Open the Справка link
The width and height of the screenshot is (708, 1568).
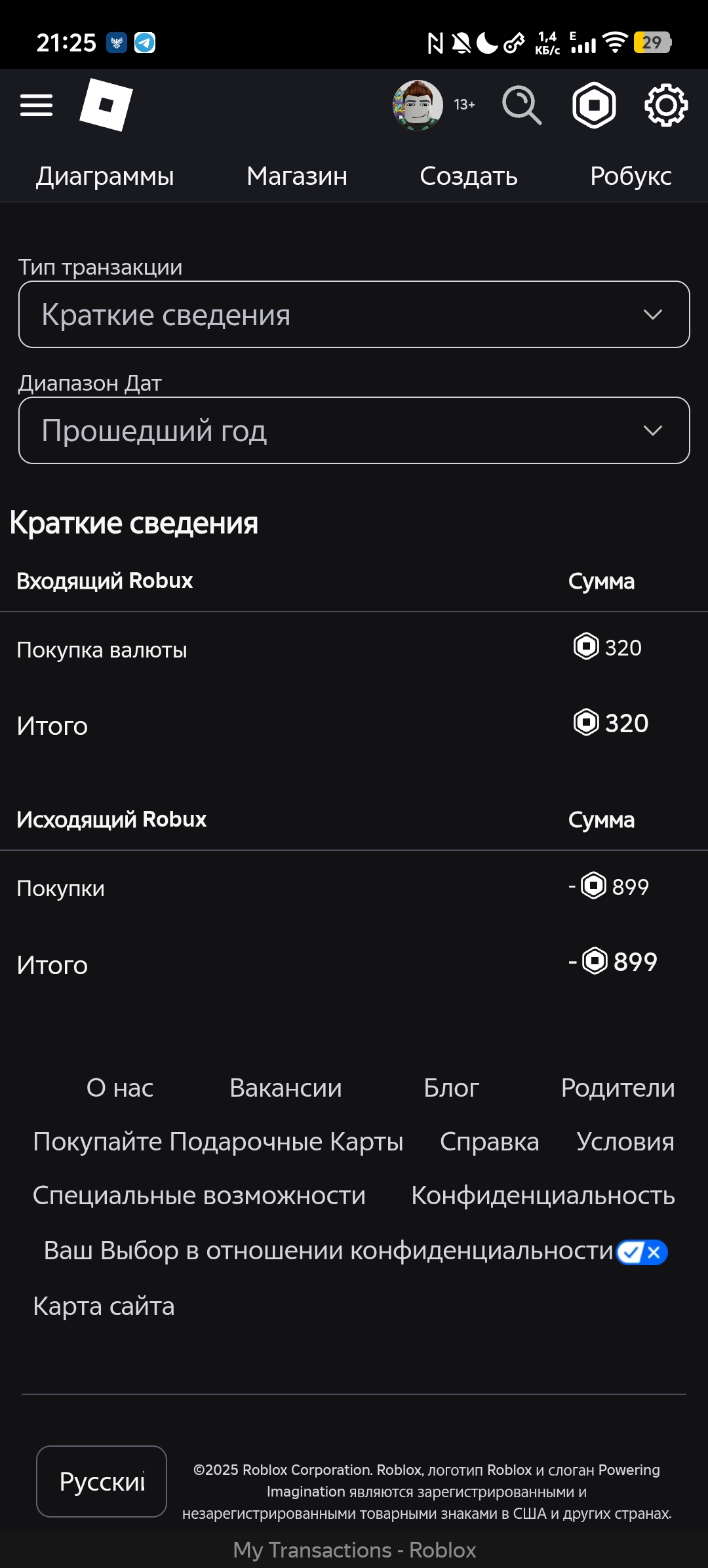pos(490,1142)
